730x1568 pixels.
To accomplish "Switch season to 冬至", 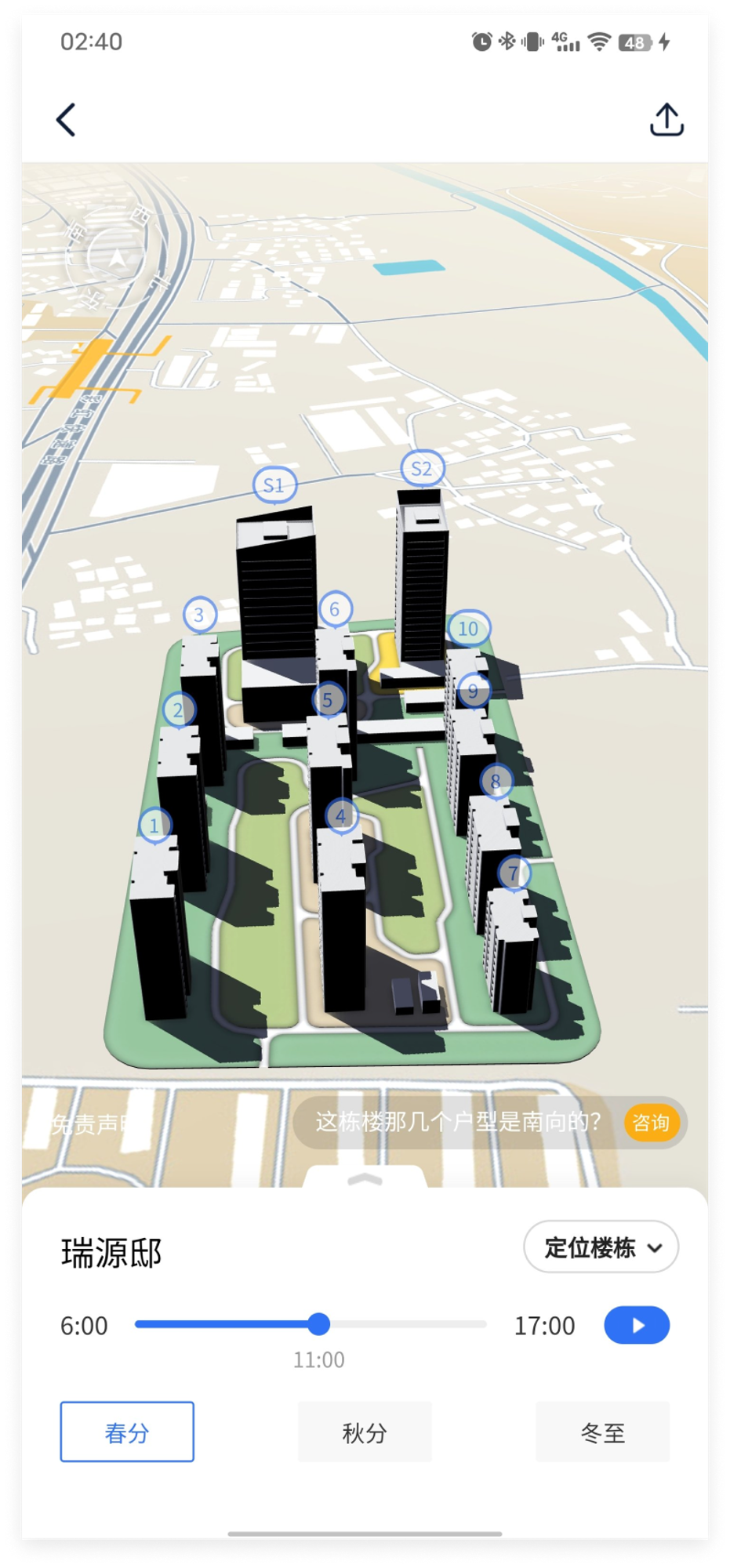I will click(602, 1432).
